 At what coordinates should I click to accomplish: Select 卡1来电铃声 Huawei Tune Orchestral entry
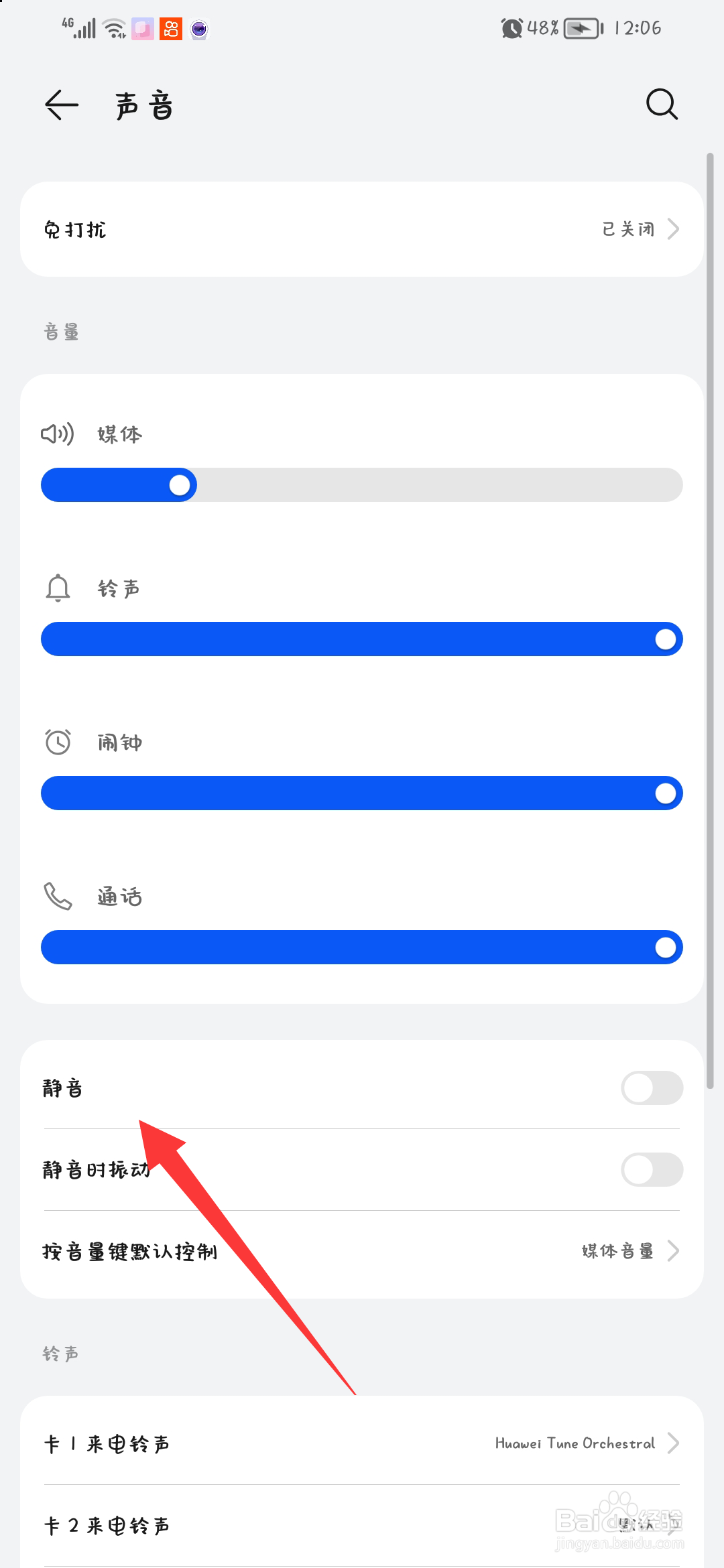tap(362, 1443)
